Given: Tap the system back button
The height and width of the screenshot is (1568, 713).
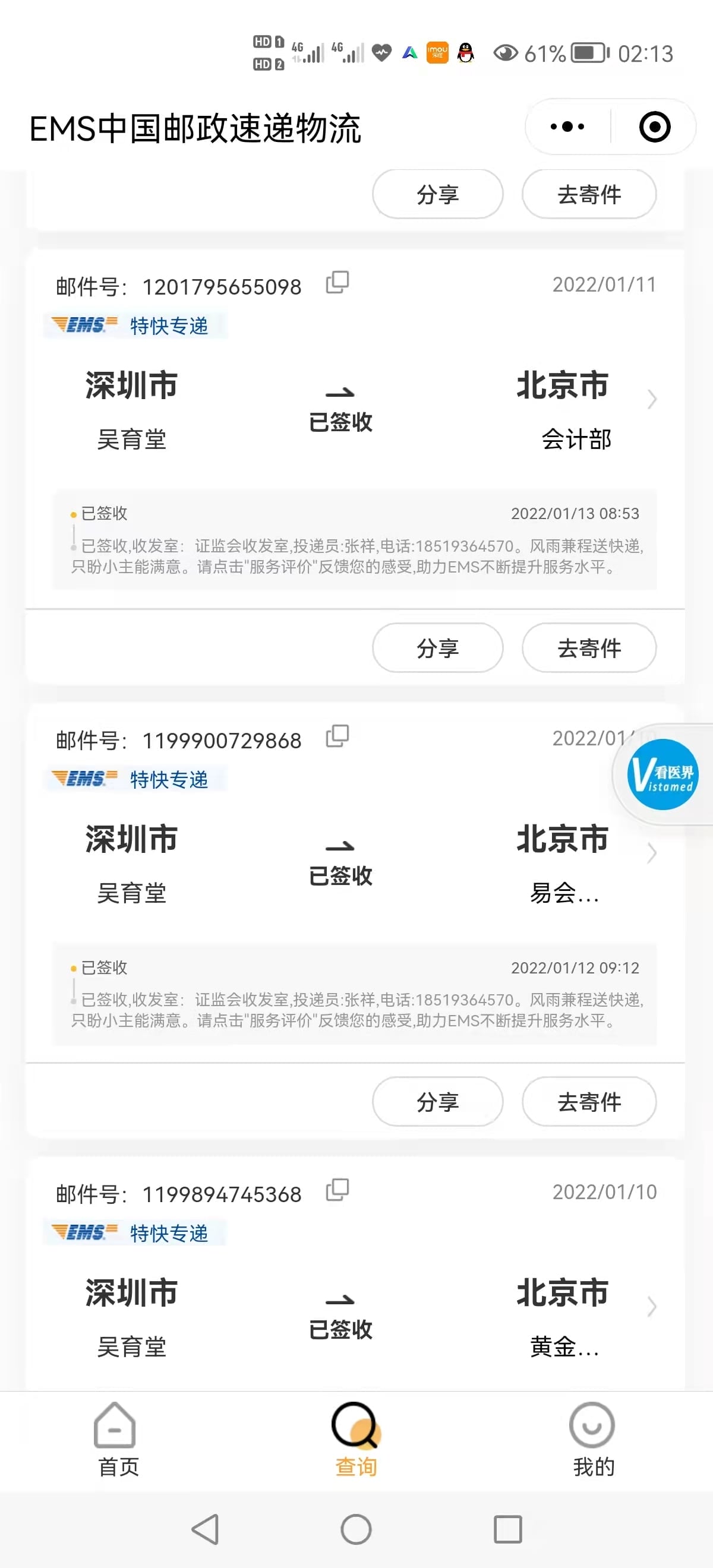Looking at the screenshot, I should point(205,1528).
